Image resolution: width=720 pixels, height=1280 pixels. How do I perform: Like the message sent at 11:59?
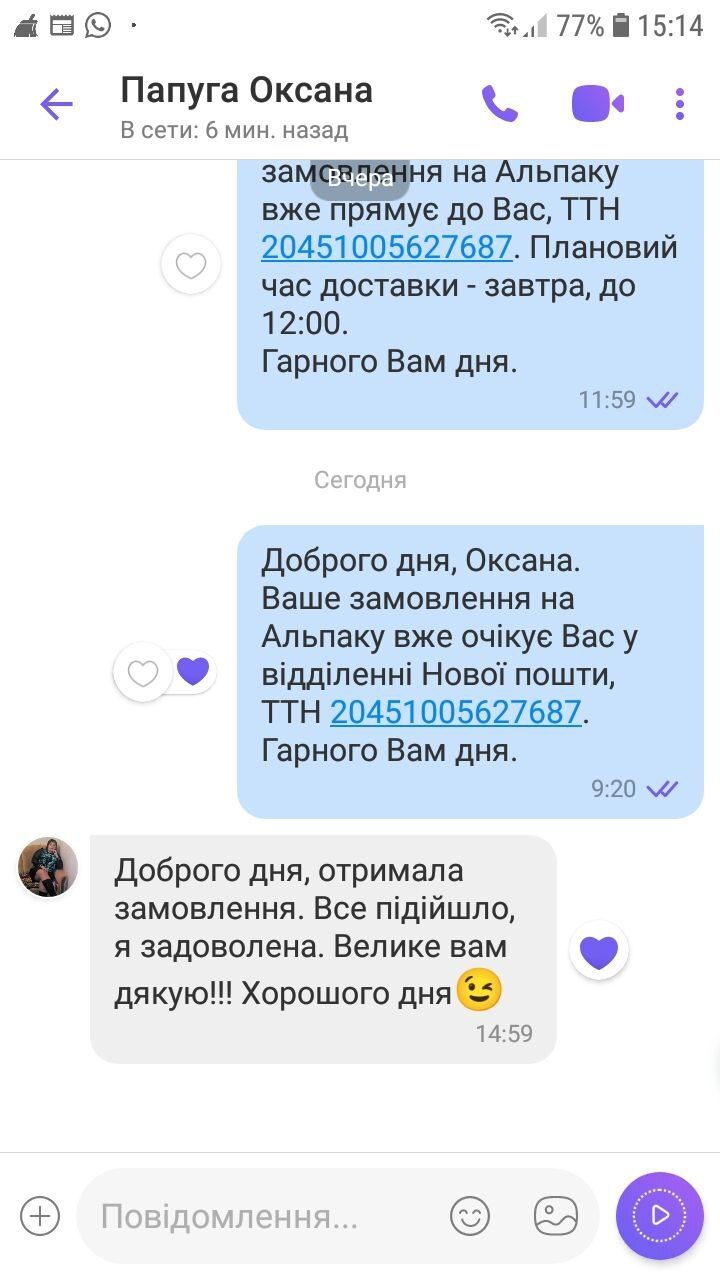click(x=190, y=265)
